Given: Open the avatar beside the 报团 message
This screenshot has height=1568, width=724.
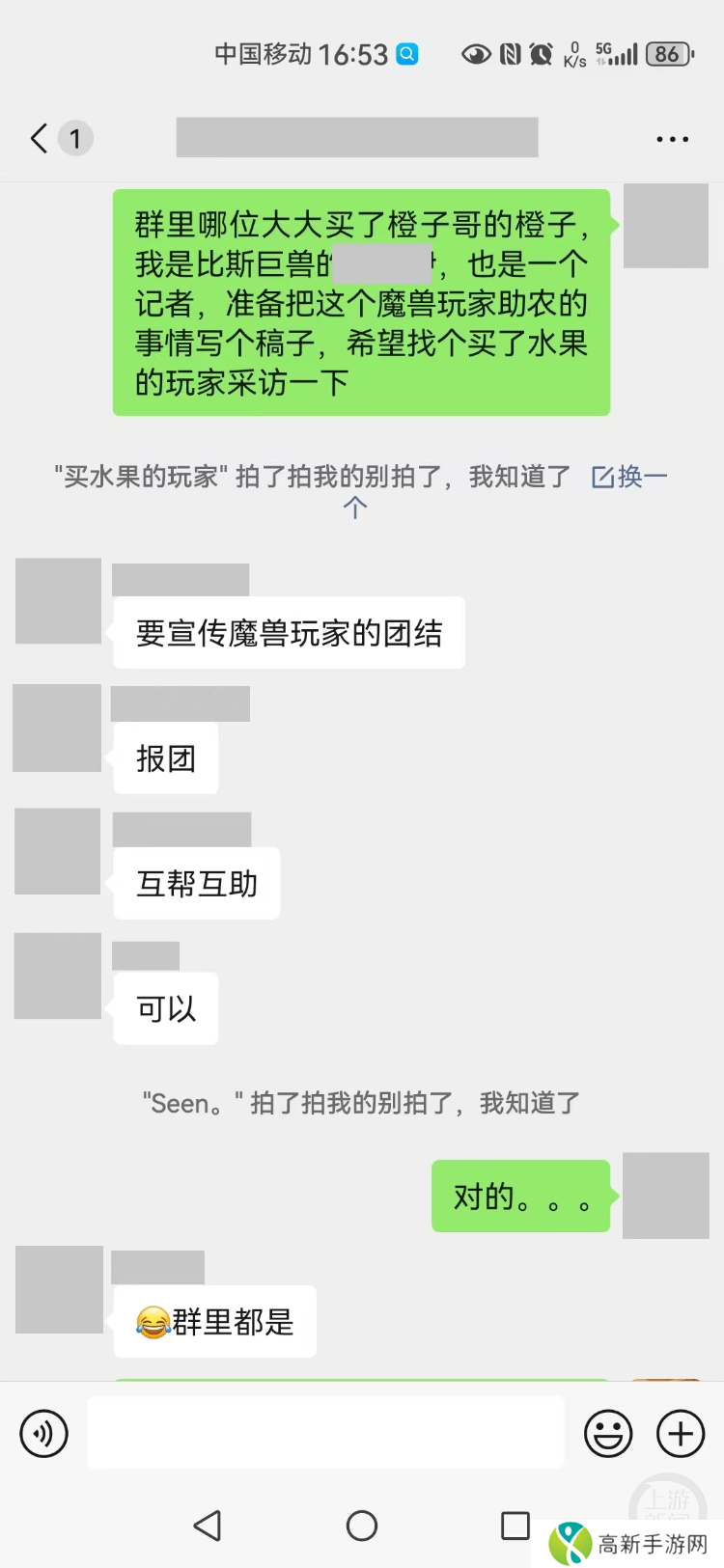Looking at the screenshot, I should point(57,728).
